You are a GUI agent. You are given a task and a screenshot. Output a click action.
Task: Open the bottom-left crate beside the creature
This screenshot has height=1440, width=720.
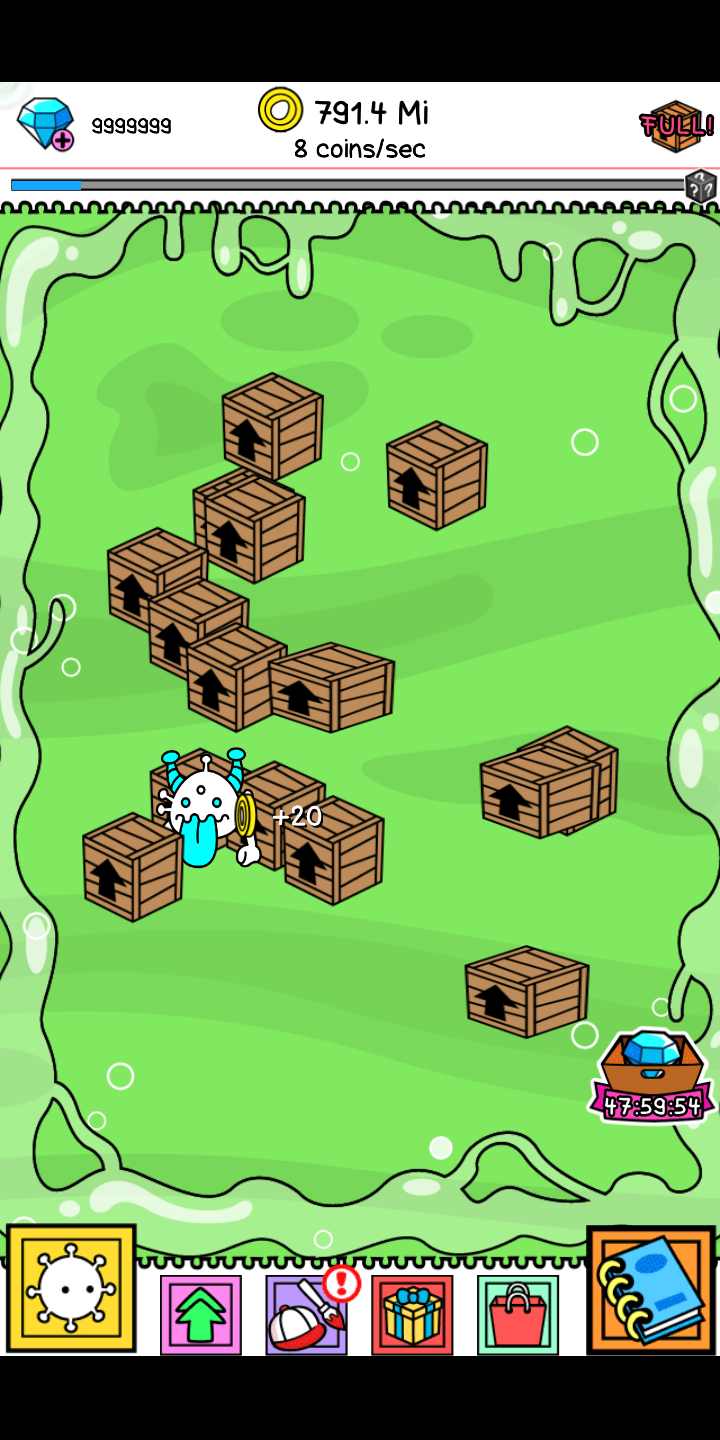(x=132, y=867)
